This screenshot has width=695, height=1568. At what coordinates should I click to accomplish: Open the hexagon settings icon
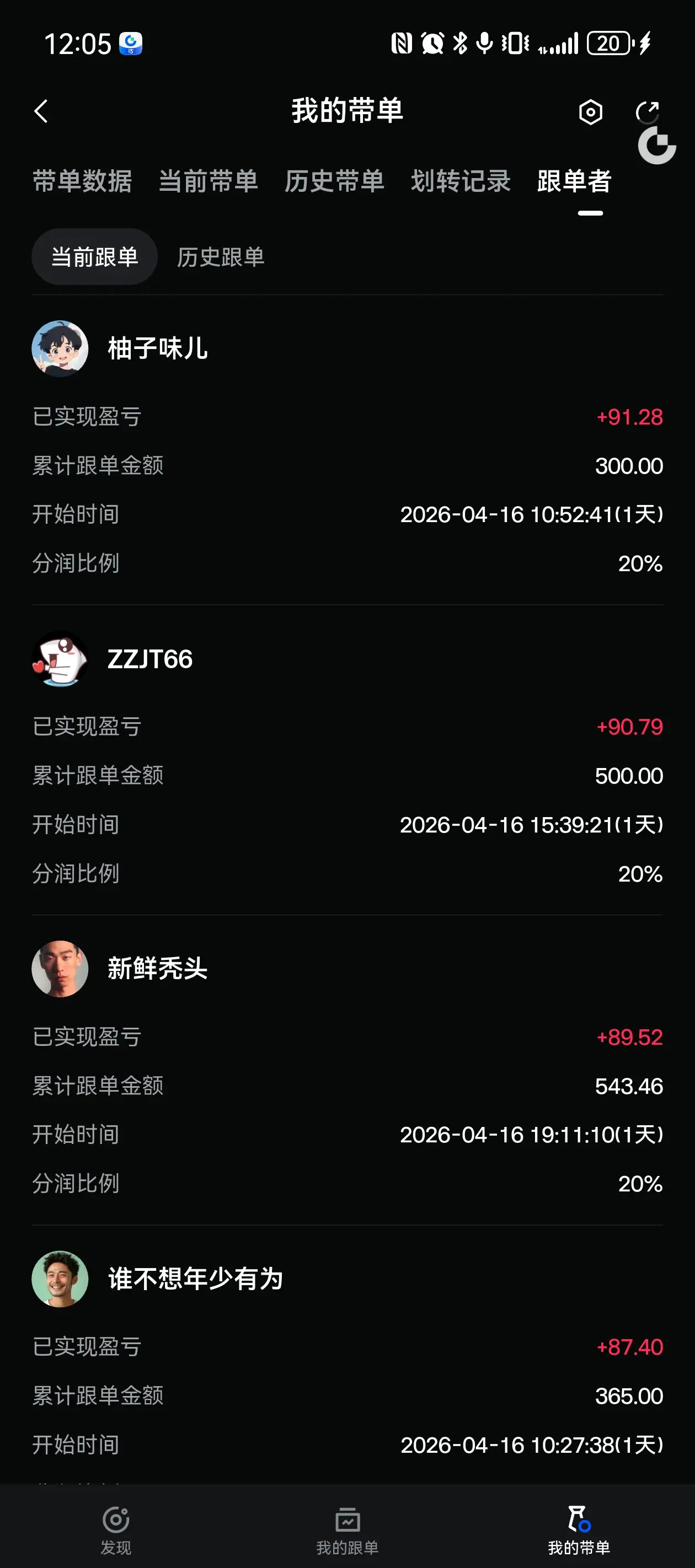tap(590, 112)
